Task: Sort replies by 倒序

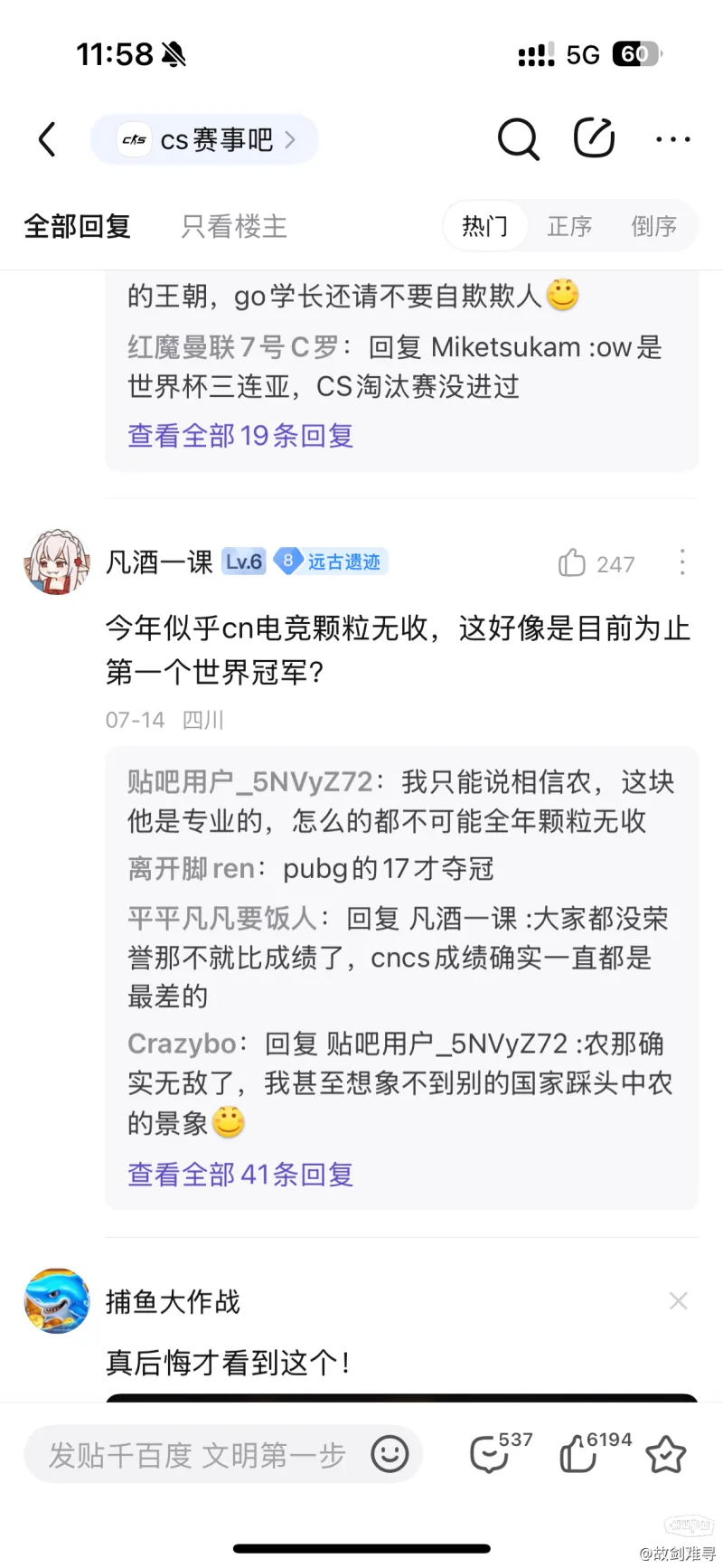Action: tap(653, 226)
